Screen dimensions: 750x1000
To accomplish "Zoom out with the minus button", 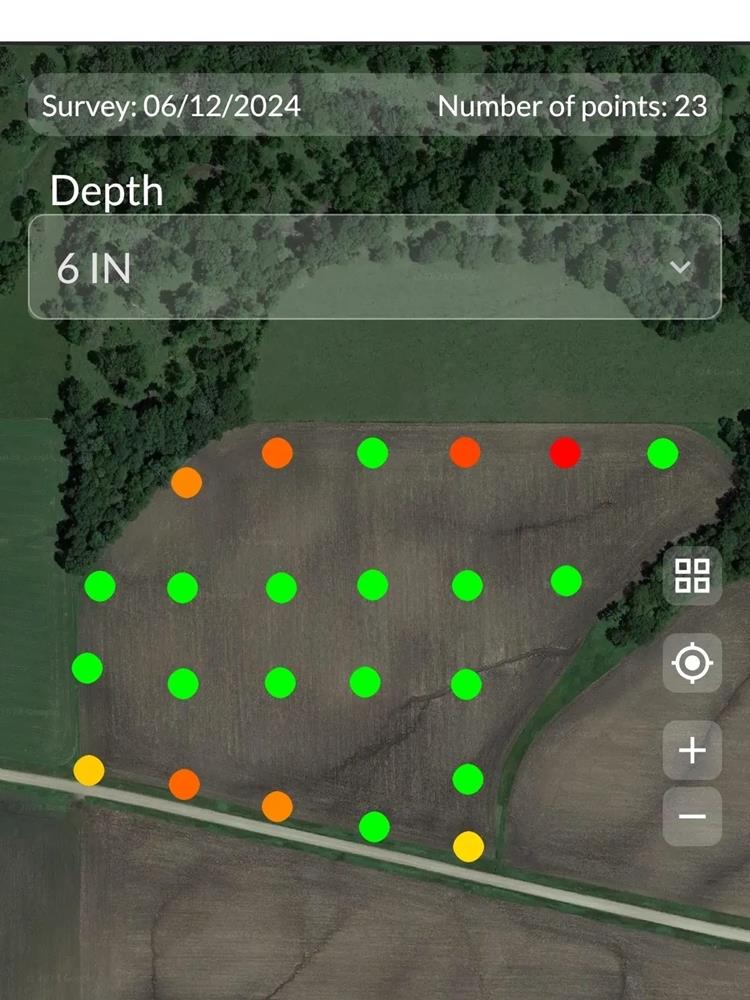I will point(692,817).
